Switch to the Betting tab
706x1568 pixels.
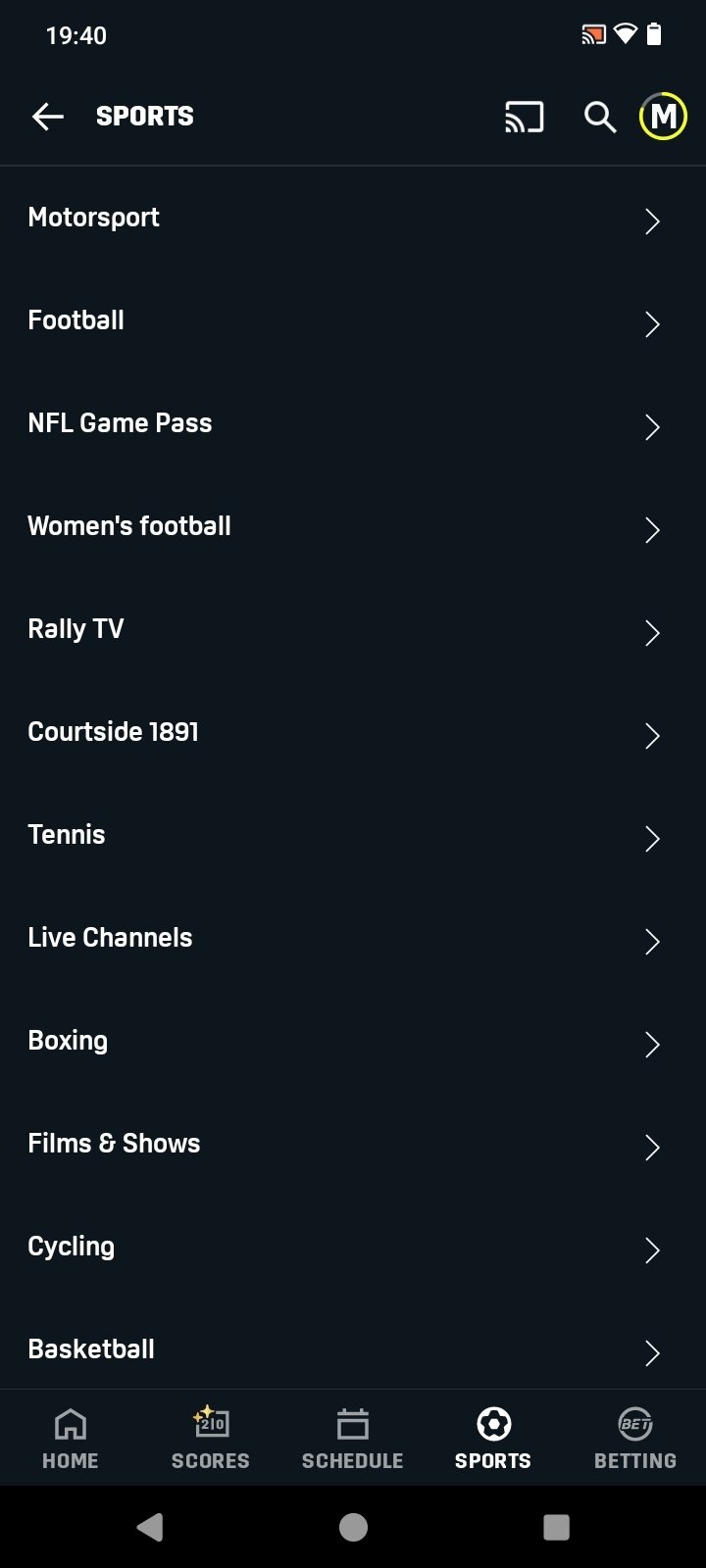[635, 1439]
